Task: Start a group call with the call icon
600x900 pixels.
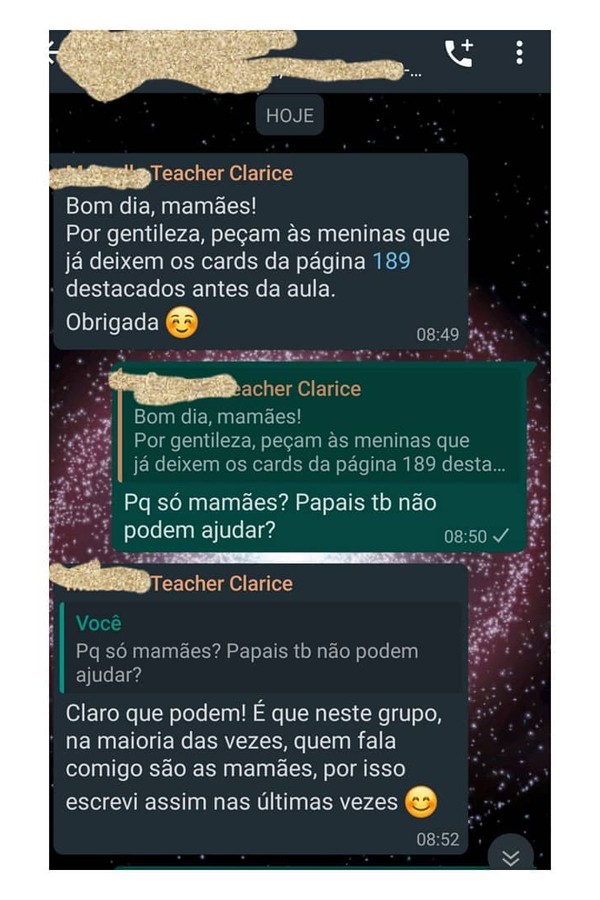Action: pyautogui.click(x=459, y=54)
